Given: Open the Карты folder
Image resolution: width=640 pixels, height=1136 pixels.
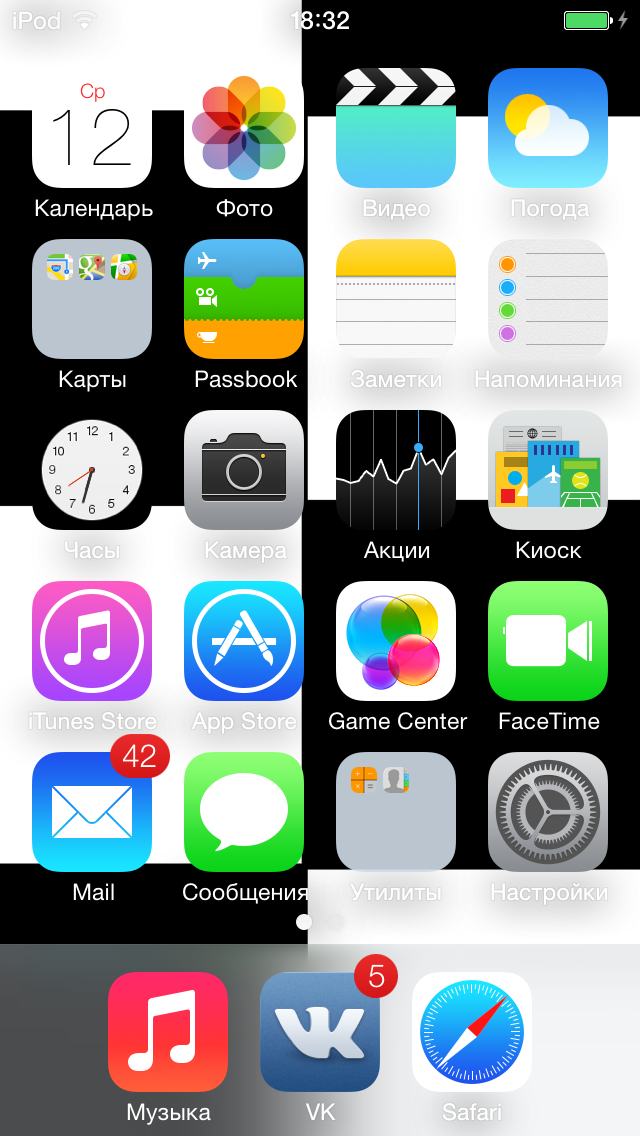Looking at the screenshot, I should click(x=92, y=299).
